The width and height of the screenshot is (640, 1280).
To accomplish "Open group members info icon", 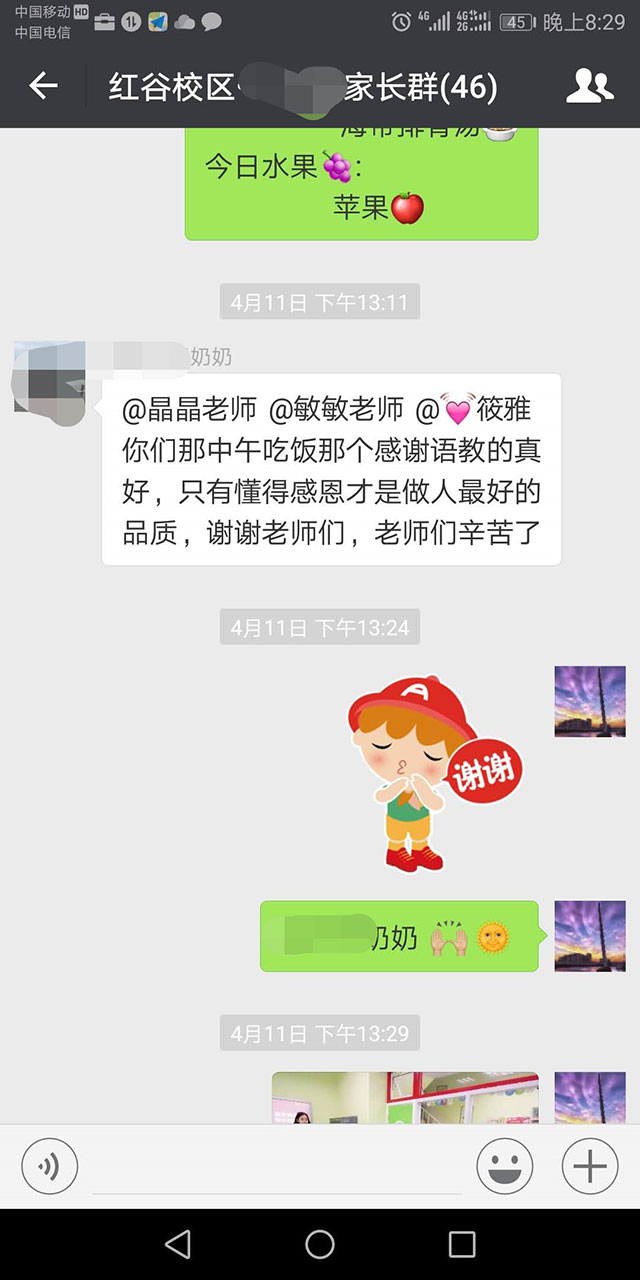I will click(x=589, y=87).
